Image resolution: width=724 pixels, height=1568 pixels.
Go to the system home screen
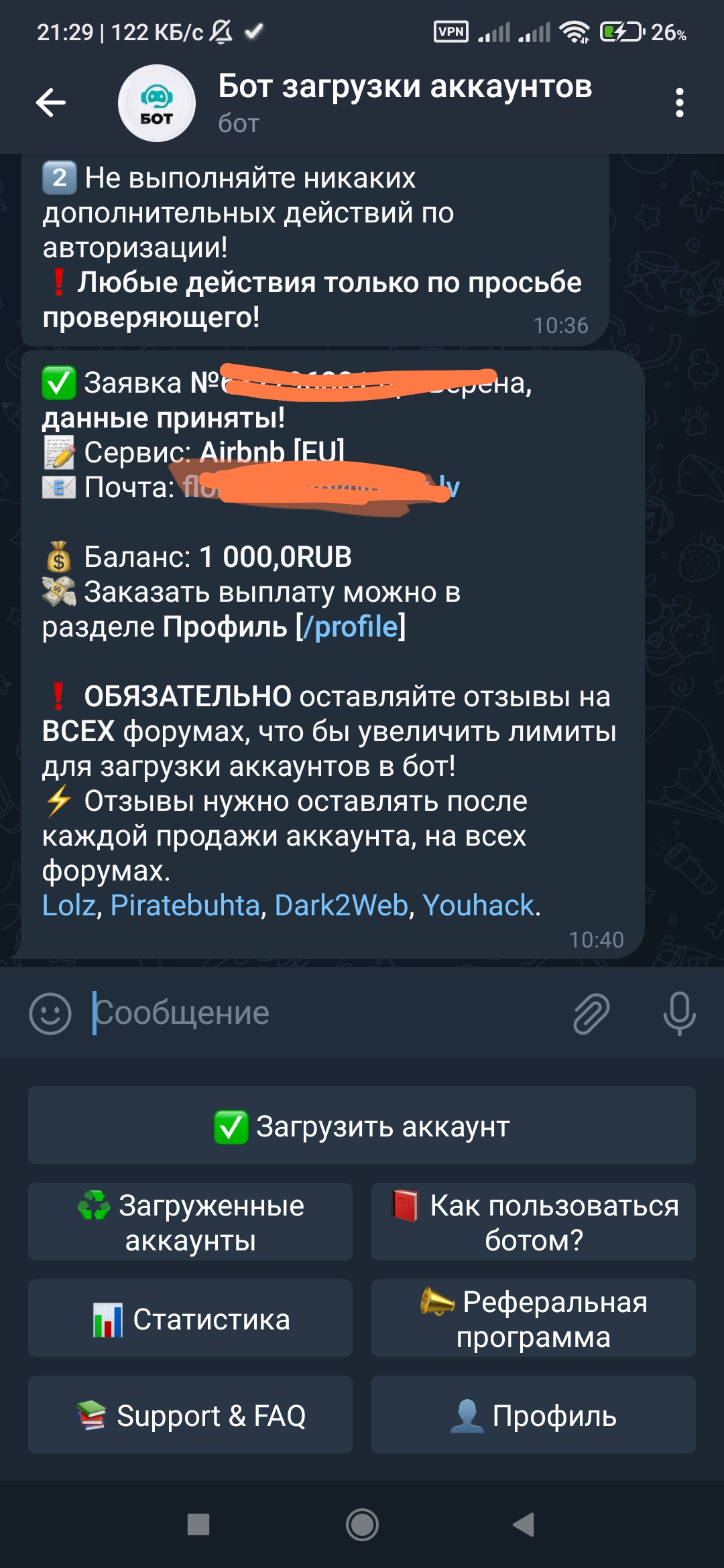coord(362,1525)
